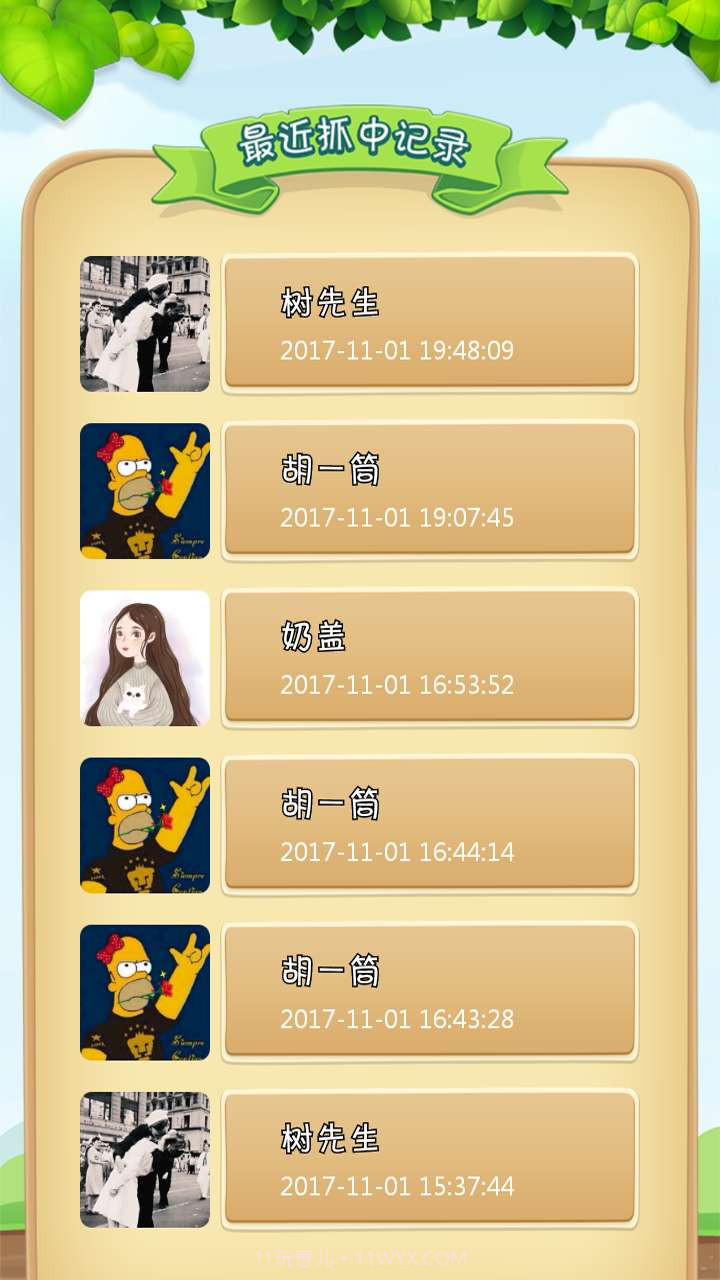Click timestamp 2017-11-01 16:44:14
Screen dimensions: 720x1280
[396, 853]
